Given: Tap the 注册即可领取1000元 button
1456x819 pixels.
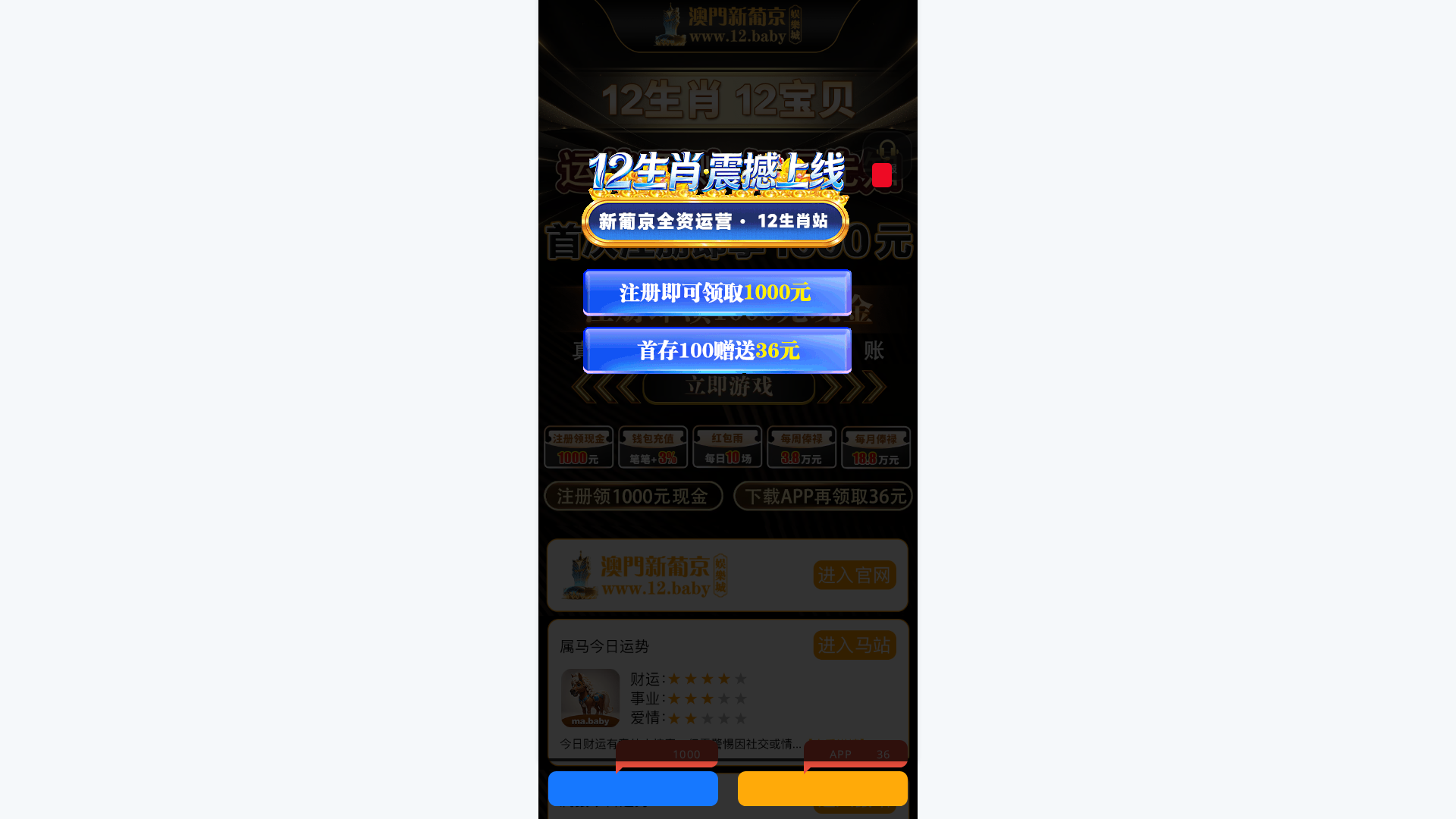Looking at the screenshot, I should click(x=717, y=293).
